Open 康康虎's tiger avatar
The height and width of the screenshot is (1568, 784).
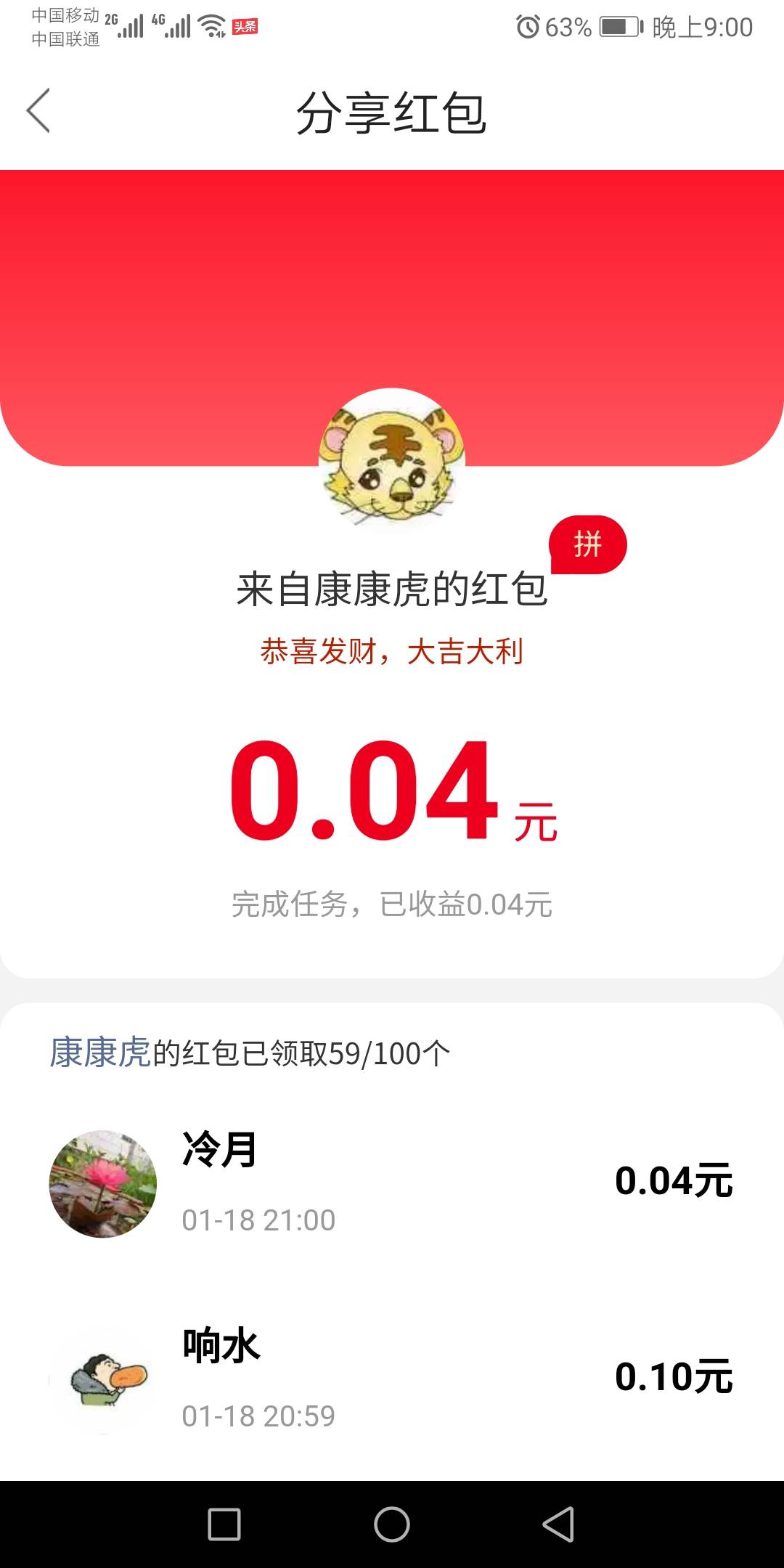coord(392,461)
